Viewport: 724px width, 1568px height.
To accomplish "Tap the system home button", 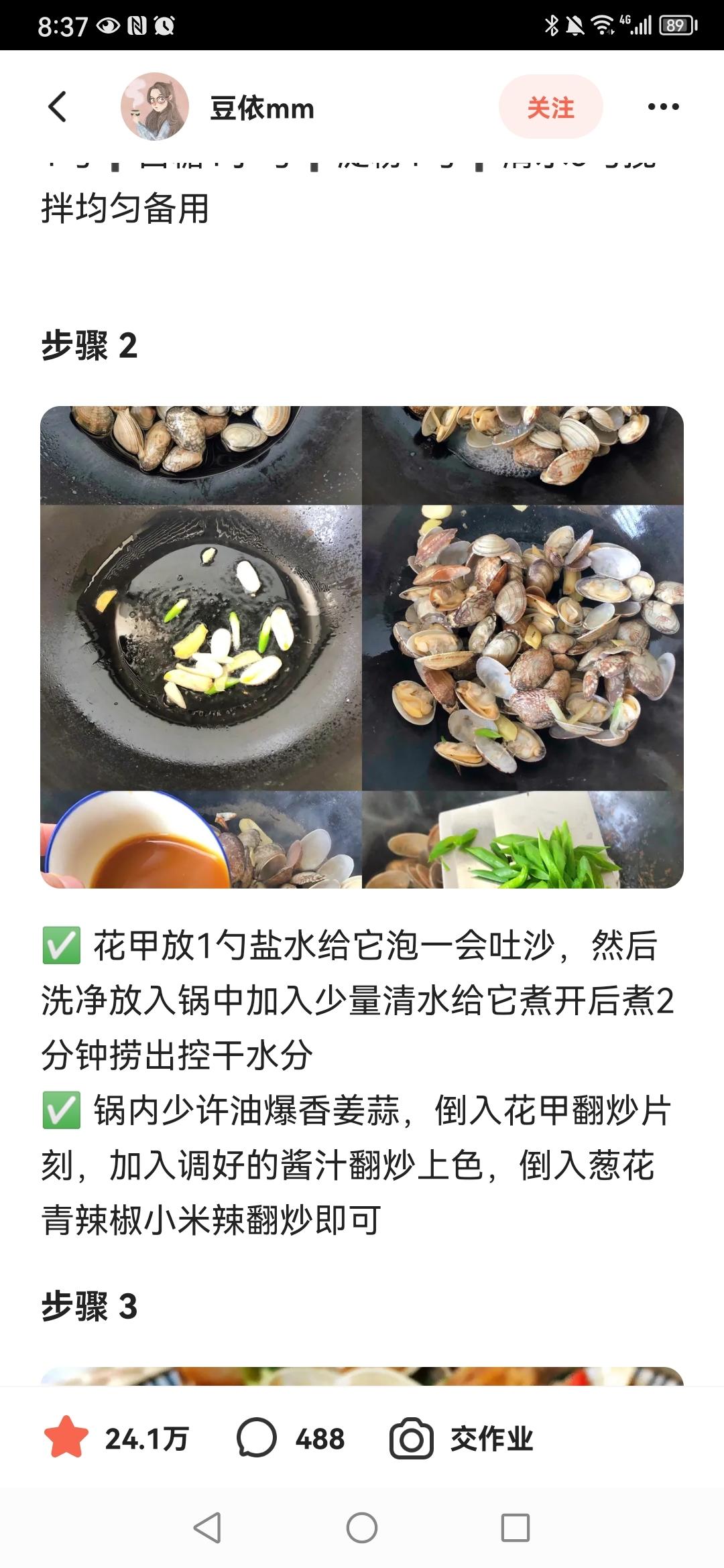I will (362, 1528).
